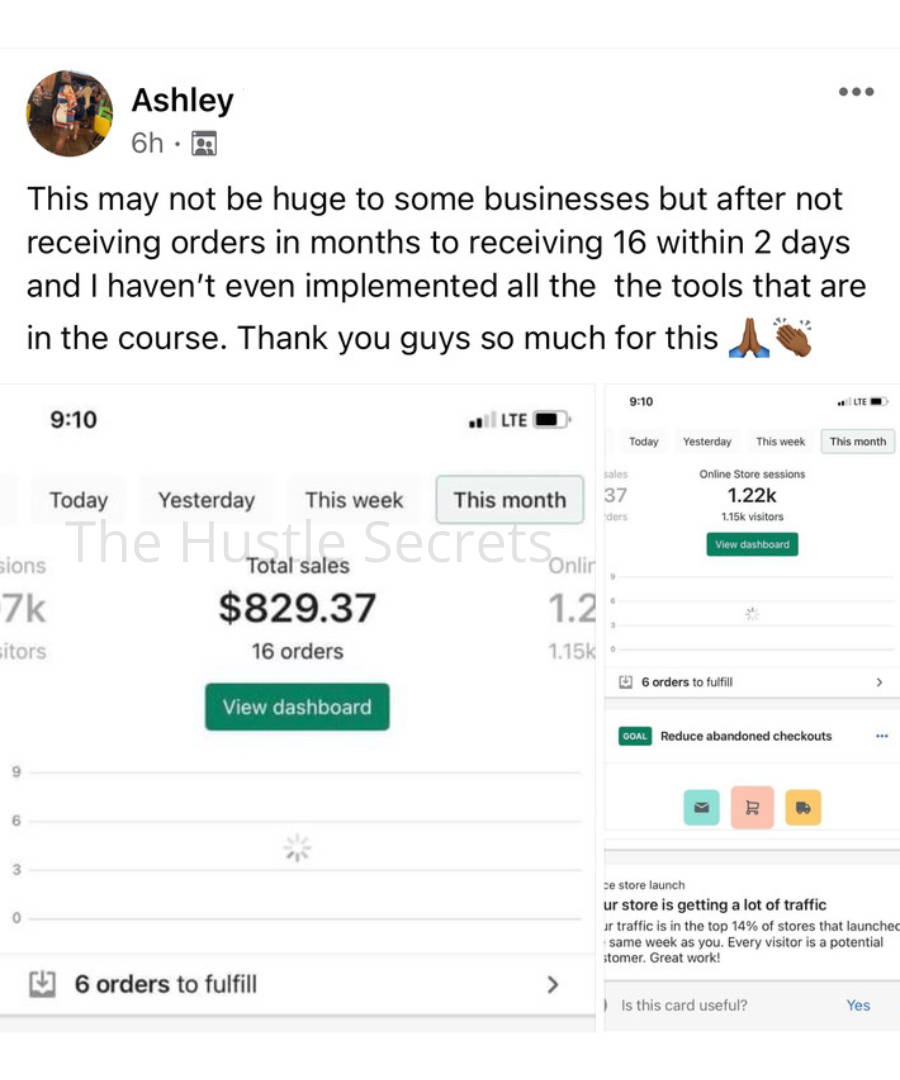Viewport: 900px width, 1080px height.
Task: Open Ashley's profile by her name
Action: [x=182, y=100]
